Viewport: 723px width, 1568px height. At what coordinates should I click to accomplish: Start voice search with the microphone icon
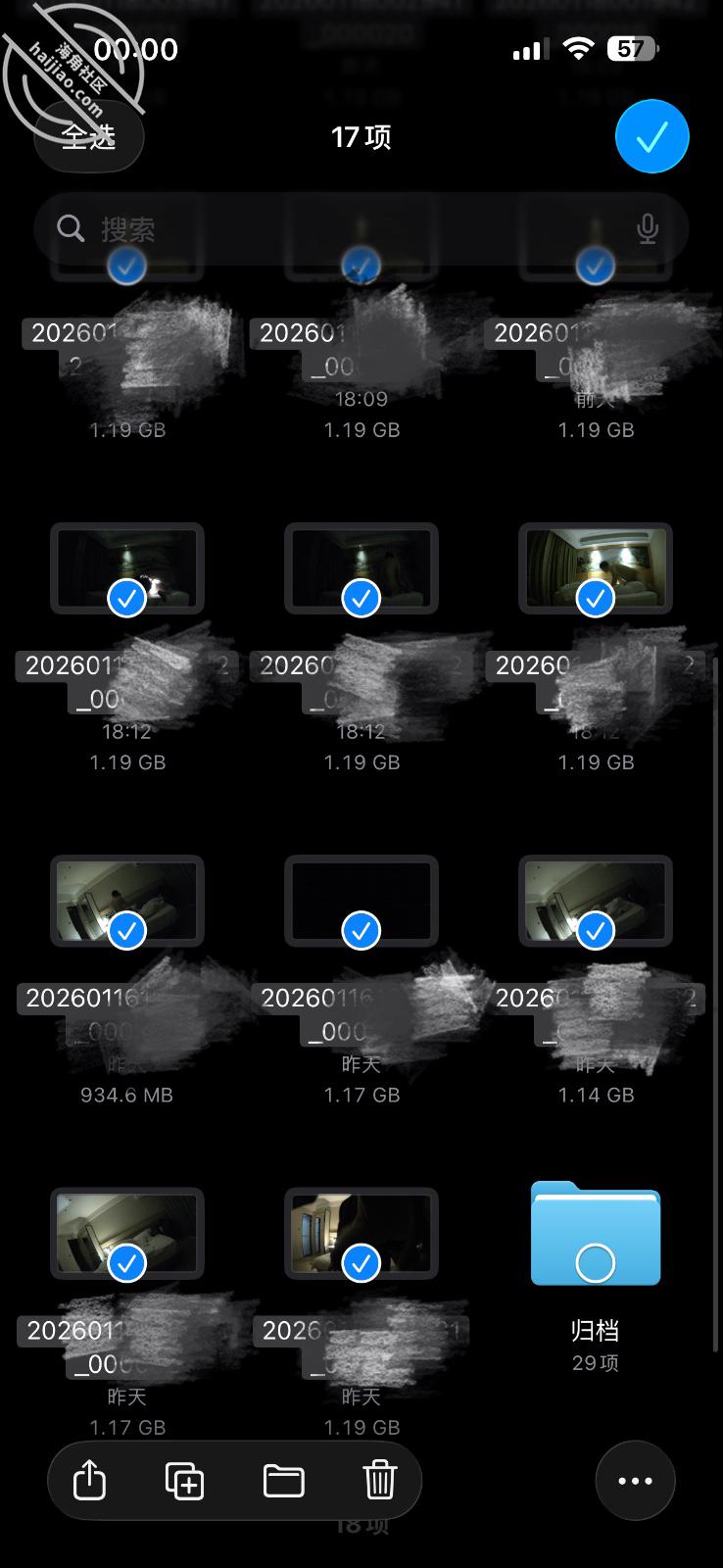[647, 229]
